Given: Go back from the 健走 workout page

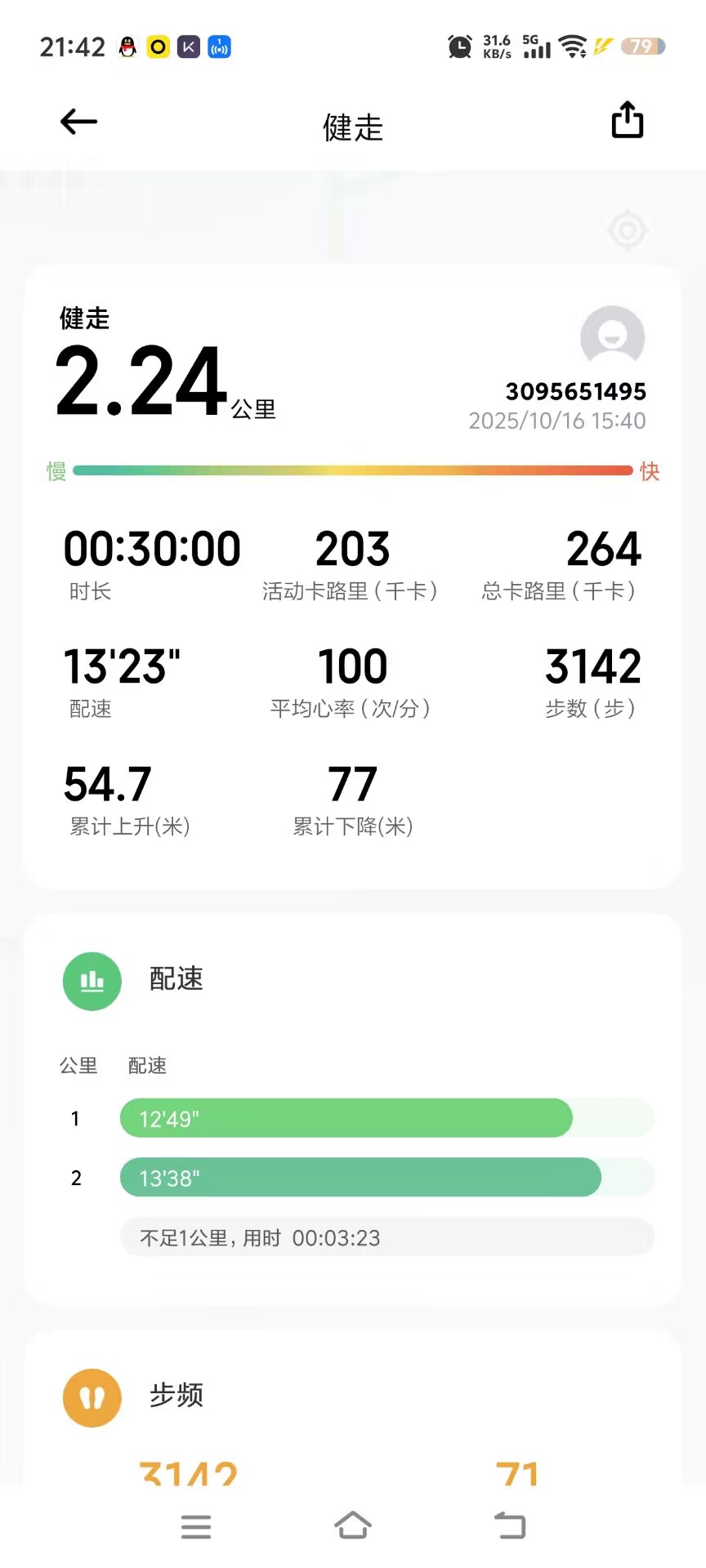Looking at the screenshot, I should pyautogui.click(x=79, y=122).
